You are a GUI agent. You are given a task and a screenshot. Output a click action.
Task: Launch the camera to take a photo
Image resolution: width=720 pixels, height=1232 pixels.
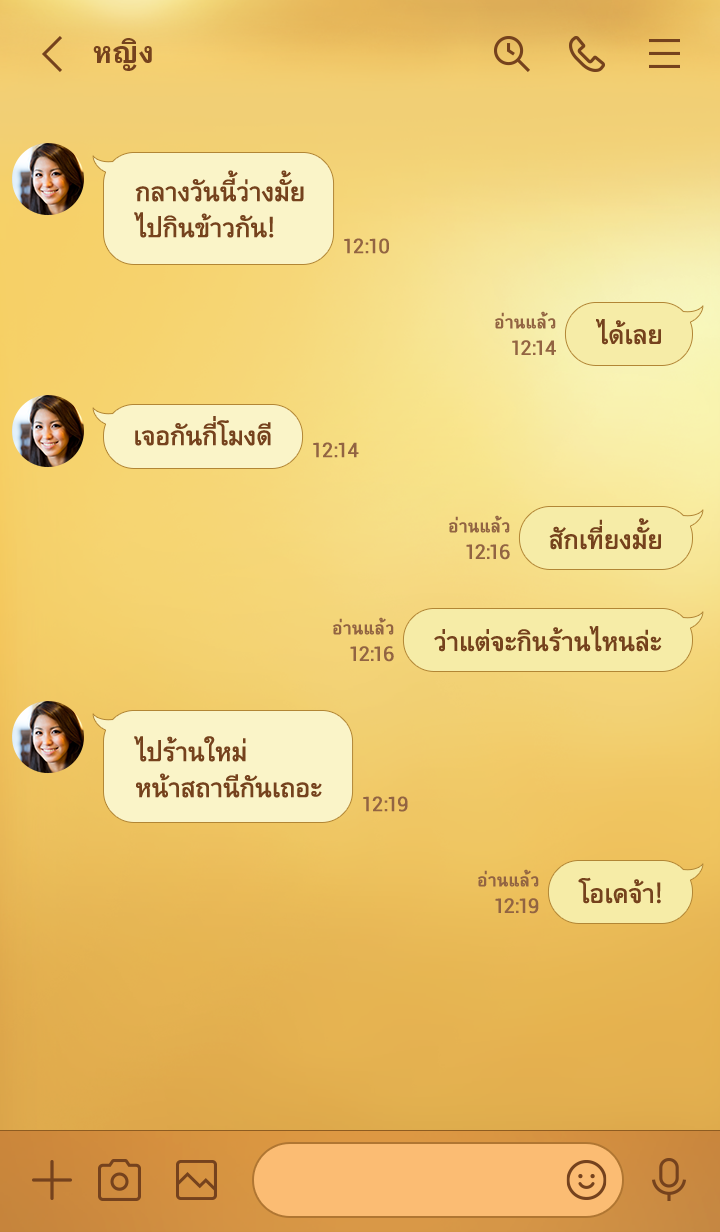[119, 1180]
